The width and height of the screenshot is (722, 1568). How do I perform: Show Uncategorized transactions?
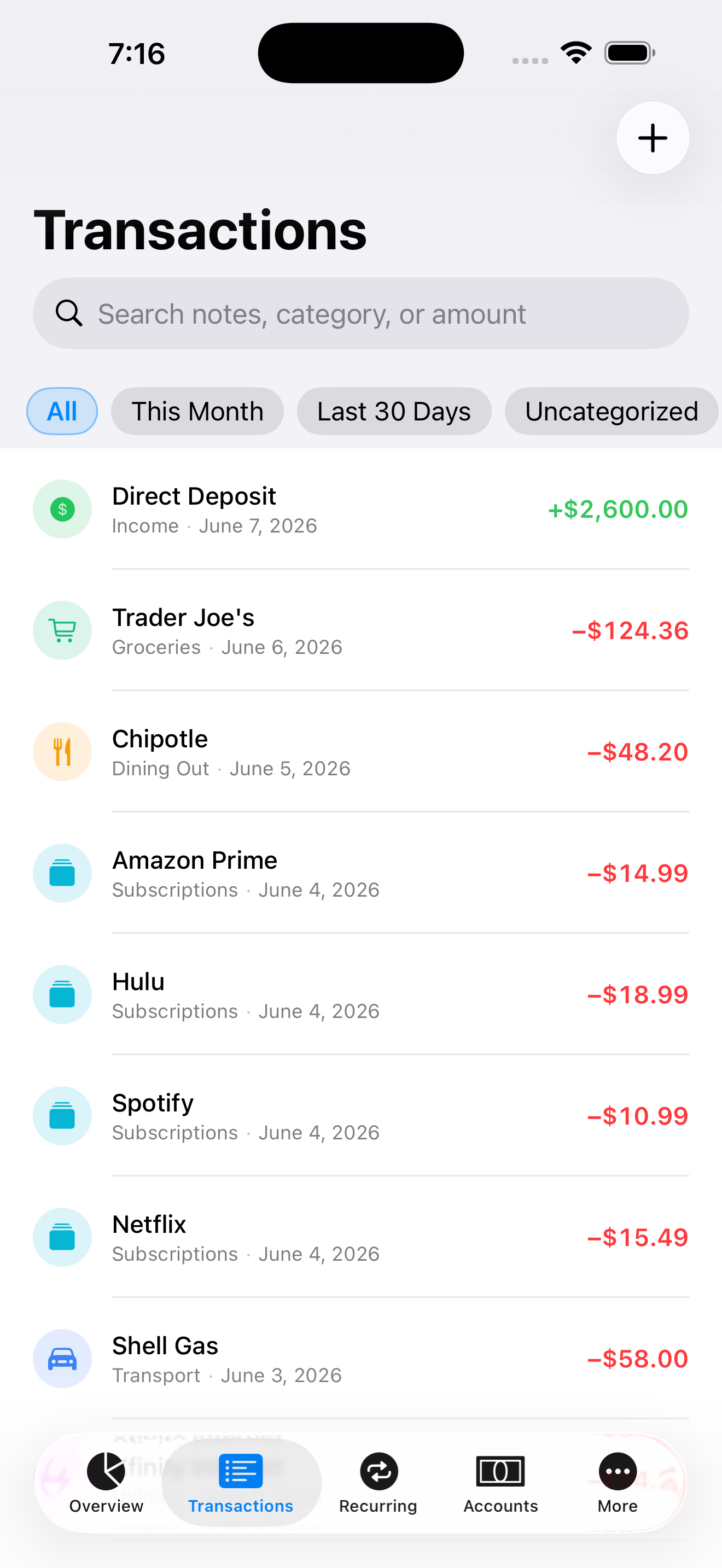611,412
